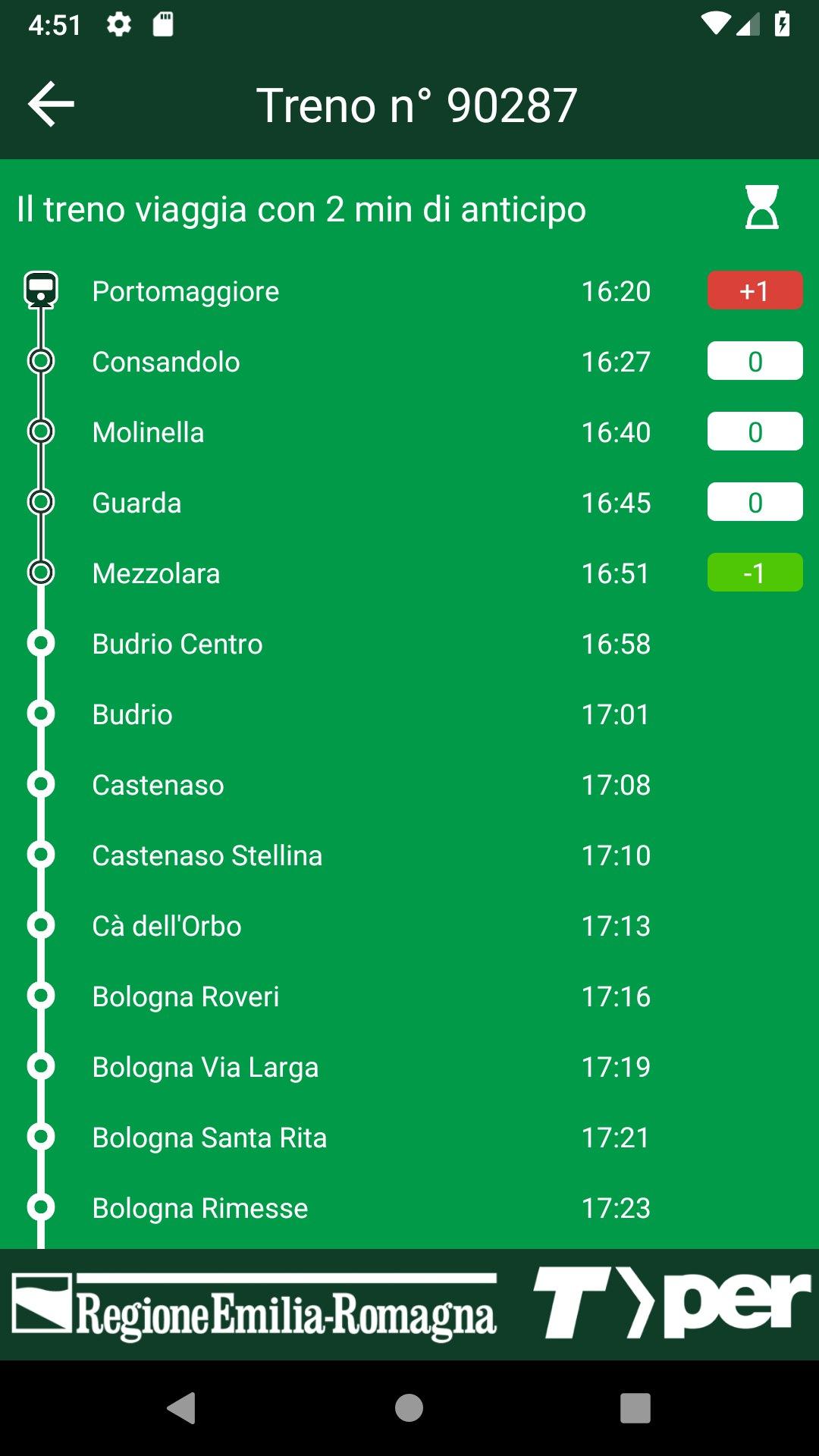The image size is (819, 1456).
Task: Tap the hourglass icon beside the train status
Action: click(x=761, y=207)
